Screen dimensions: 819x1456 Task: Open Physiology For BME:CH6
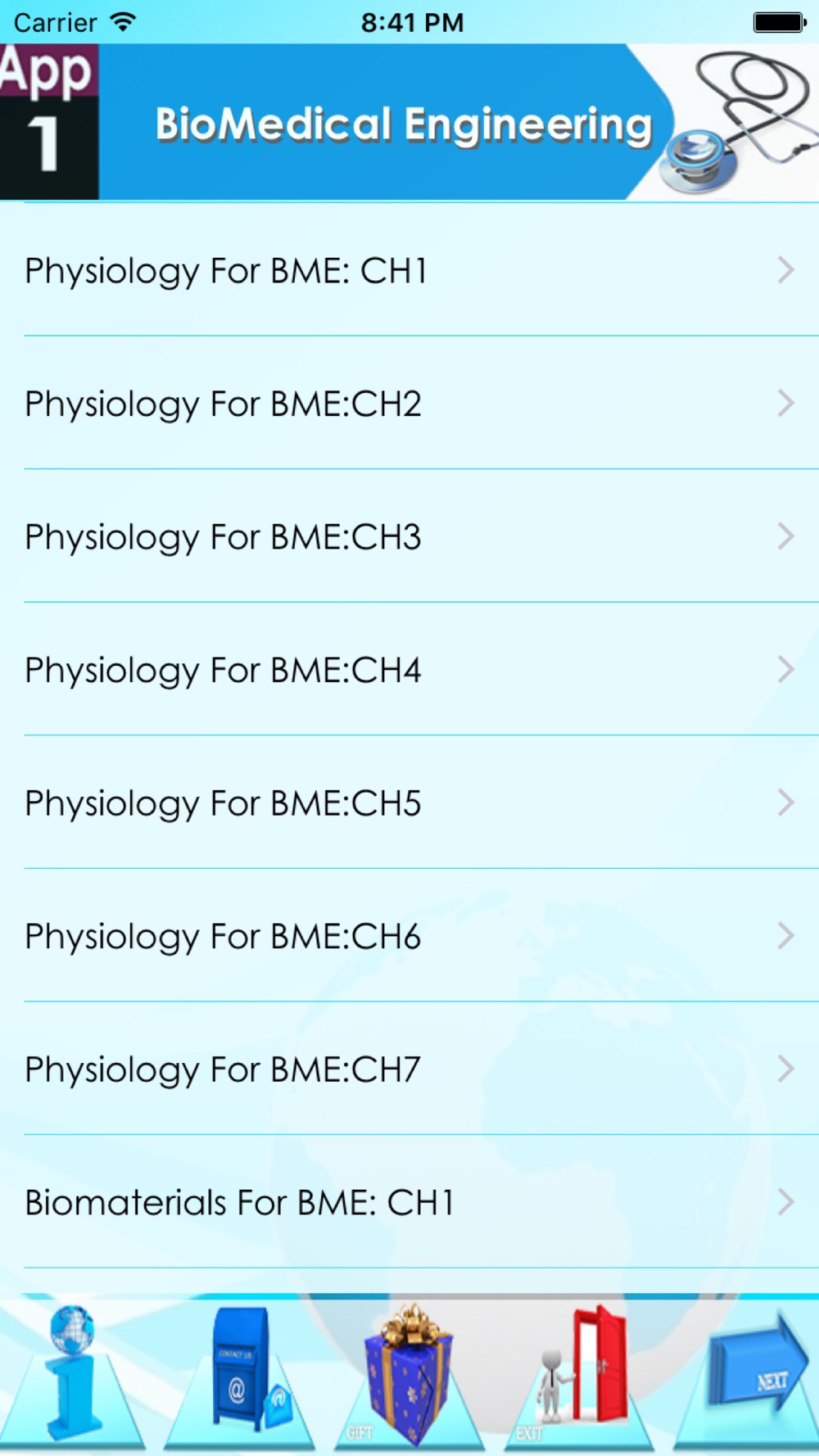(x=409, y=935)
